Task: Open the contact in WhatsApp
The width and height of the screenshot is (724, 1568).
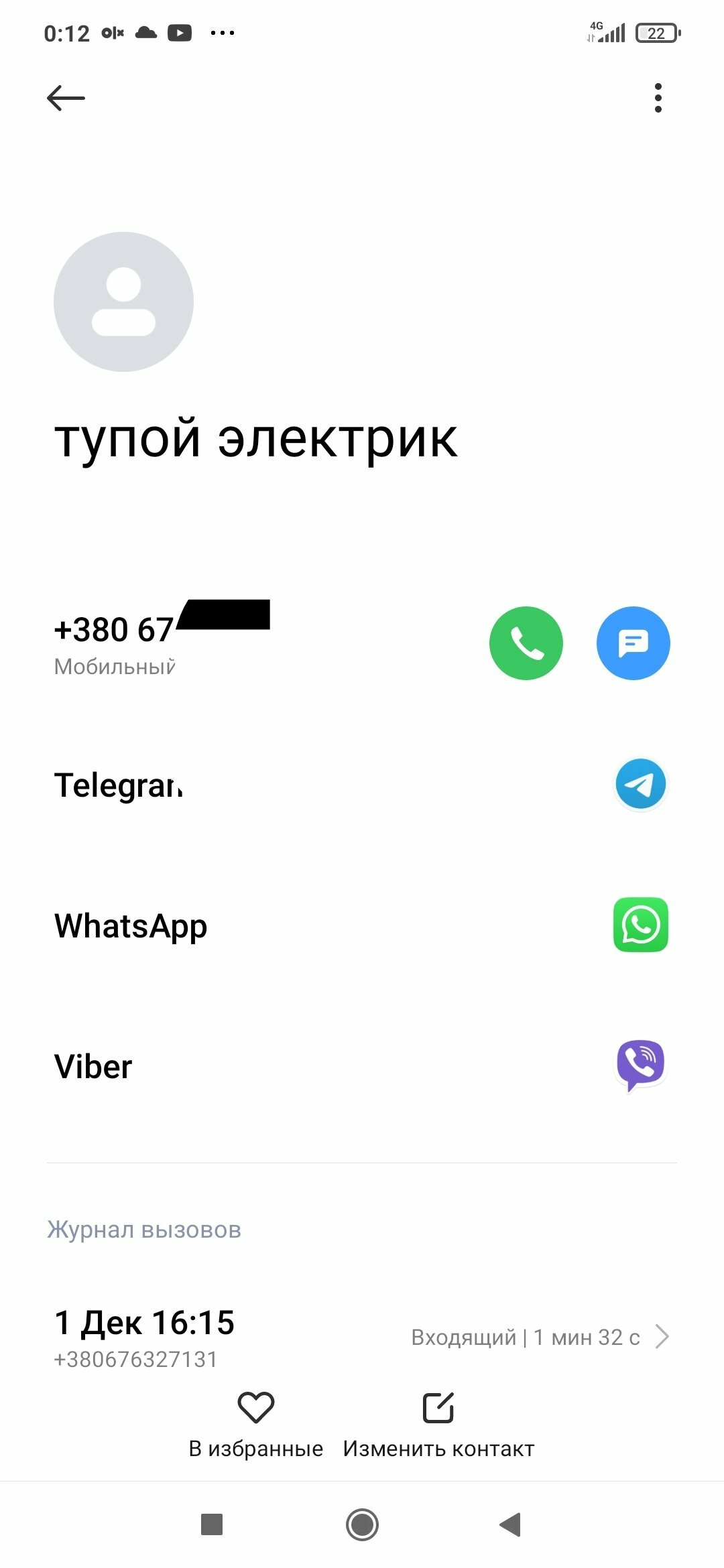Action: pyautogui.click(x=362, y=925)
